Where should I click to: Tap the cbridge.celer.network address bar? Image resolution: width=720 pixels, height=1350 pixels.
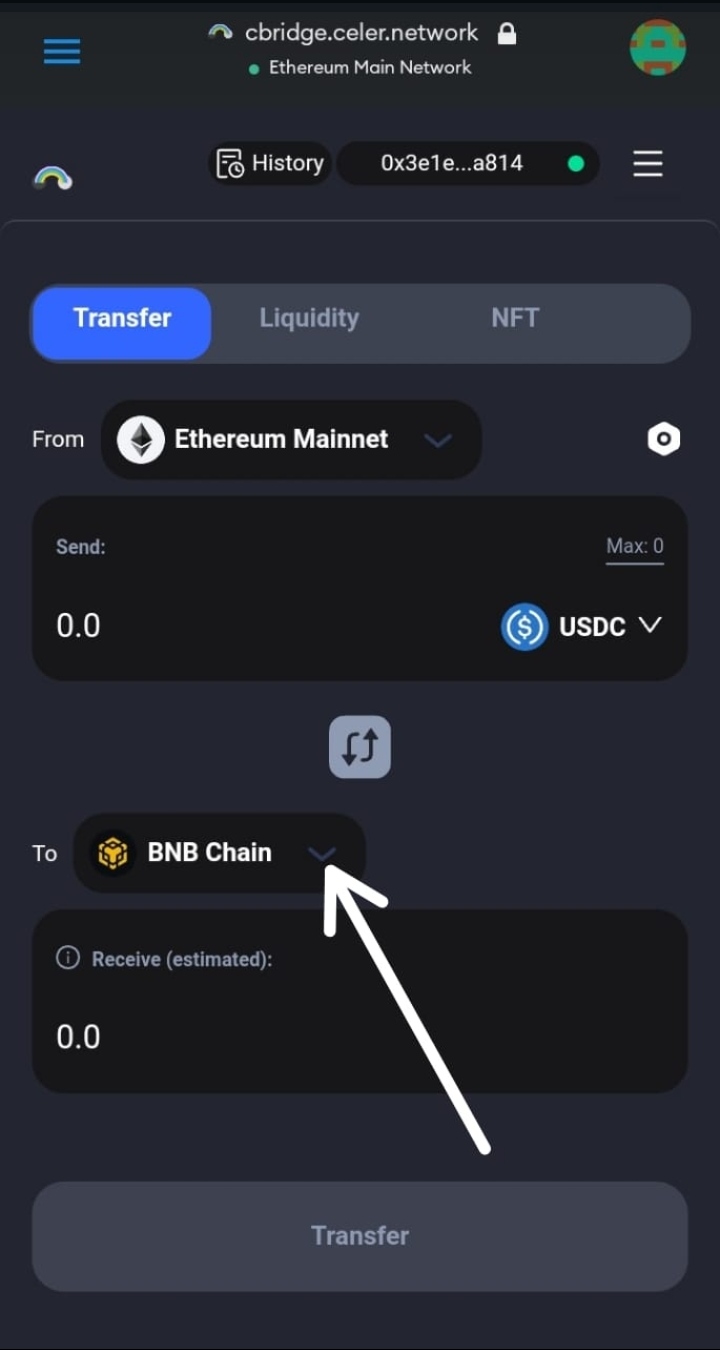pos(362,34)
